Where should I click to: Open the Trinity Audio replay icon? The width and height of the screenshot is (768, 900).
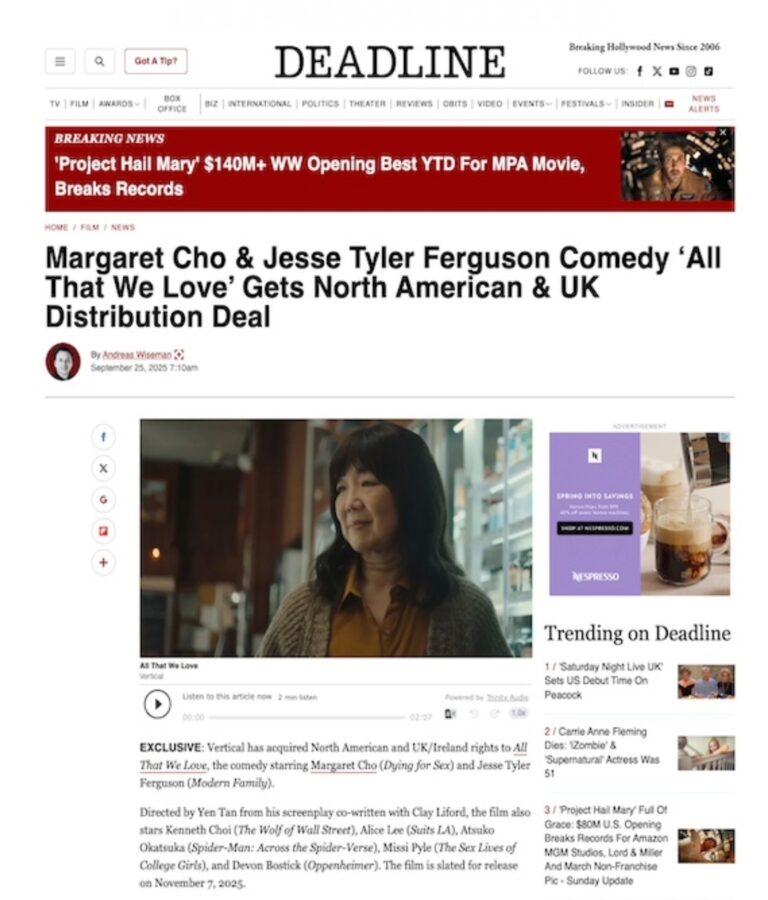point(472,713)
